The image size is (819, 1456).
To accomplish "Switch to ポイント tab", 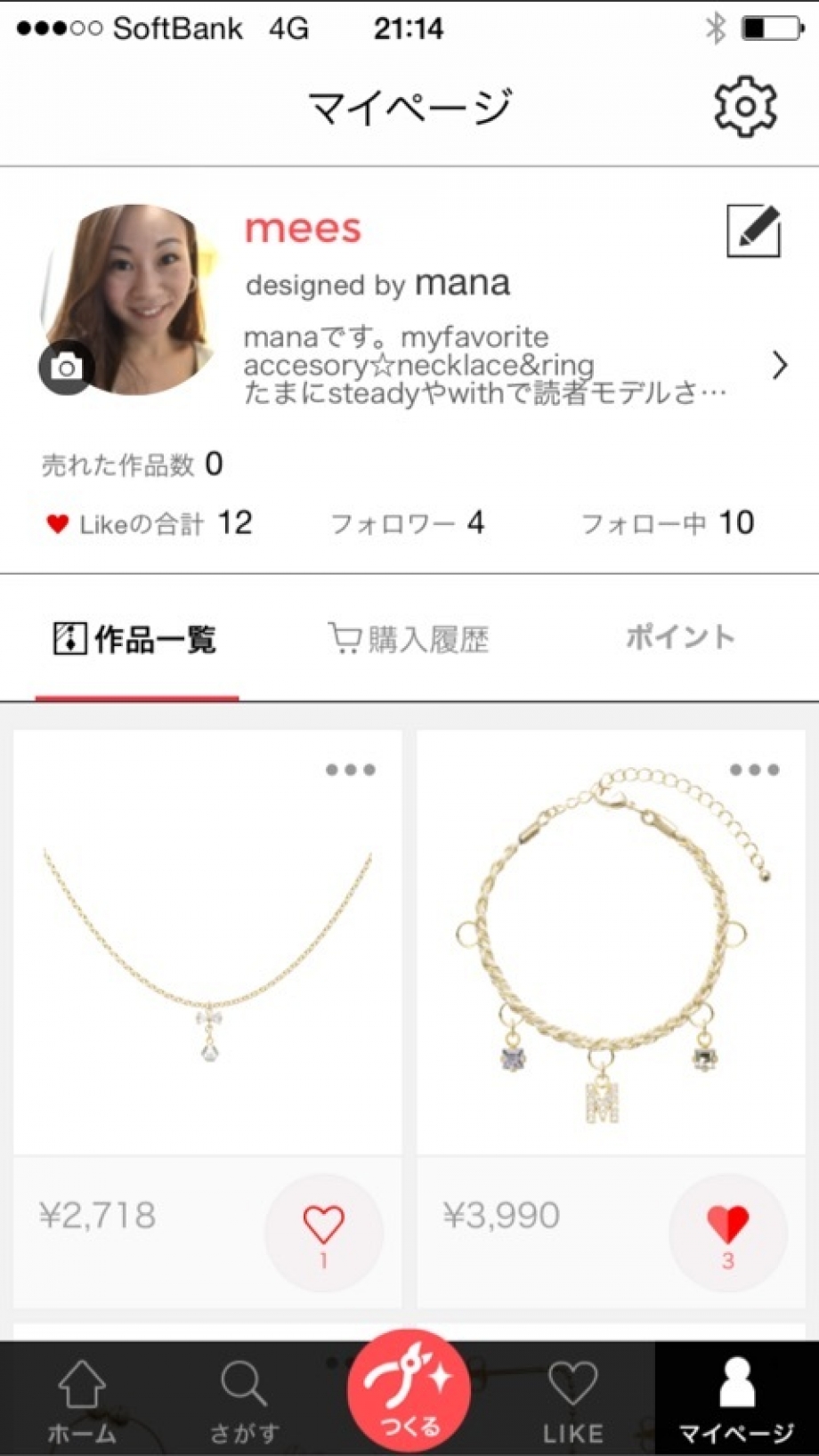I will click(680, 637).
